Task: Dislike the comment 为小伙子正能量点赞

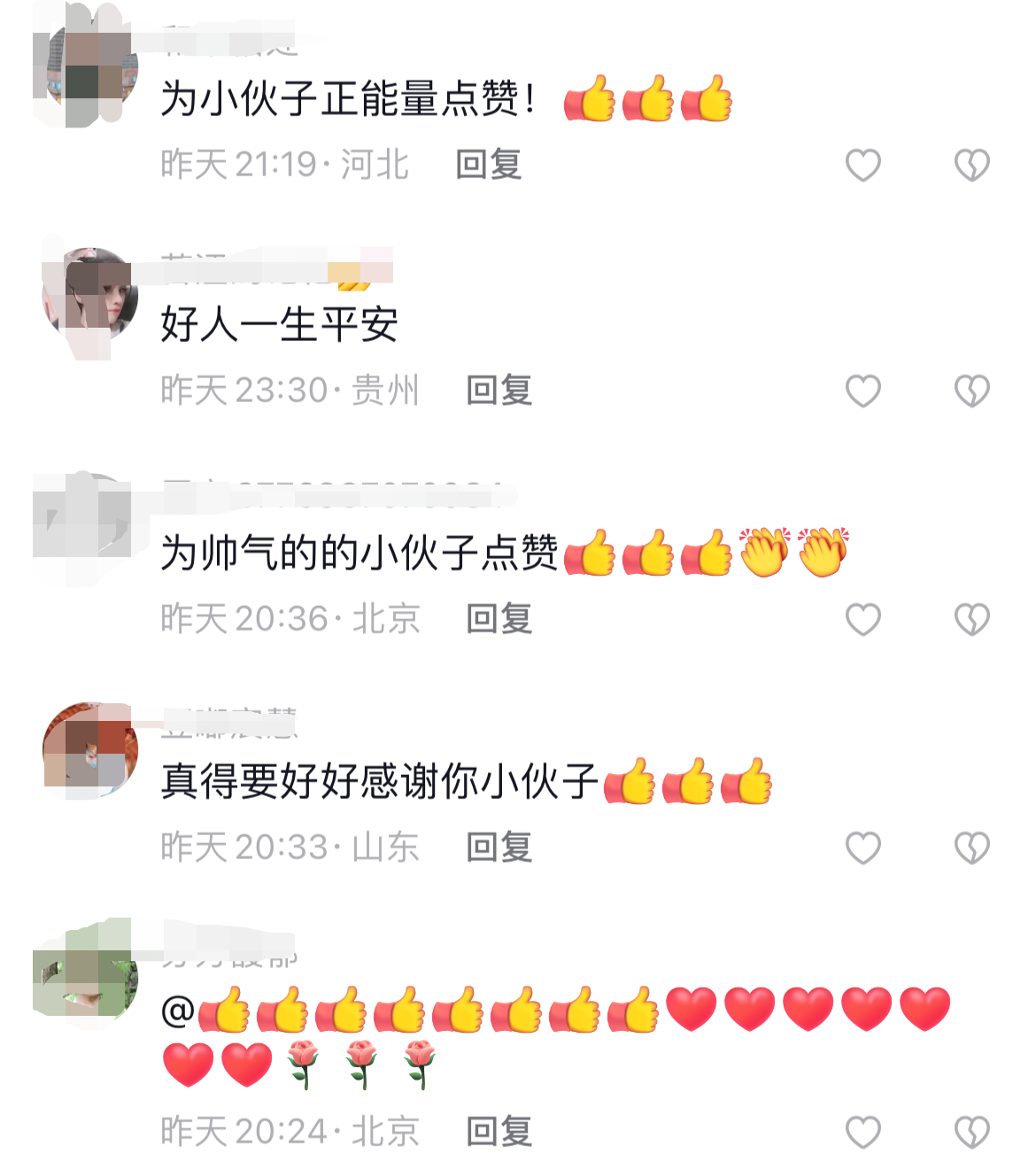Action: (971, 166)
